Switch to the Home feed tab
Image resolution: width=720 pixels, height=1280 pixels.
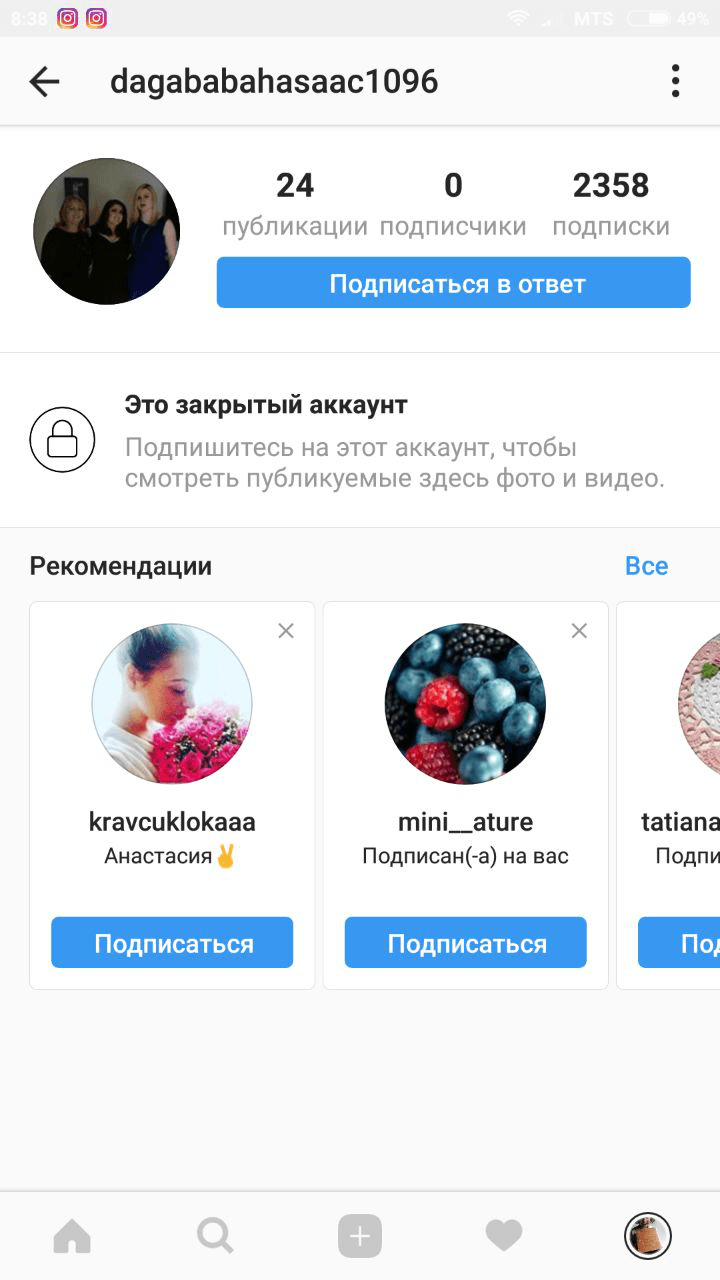pyautogui.click(x=72, y=1237)
